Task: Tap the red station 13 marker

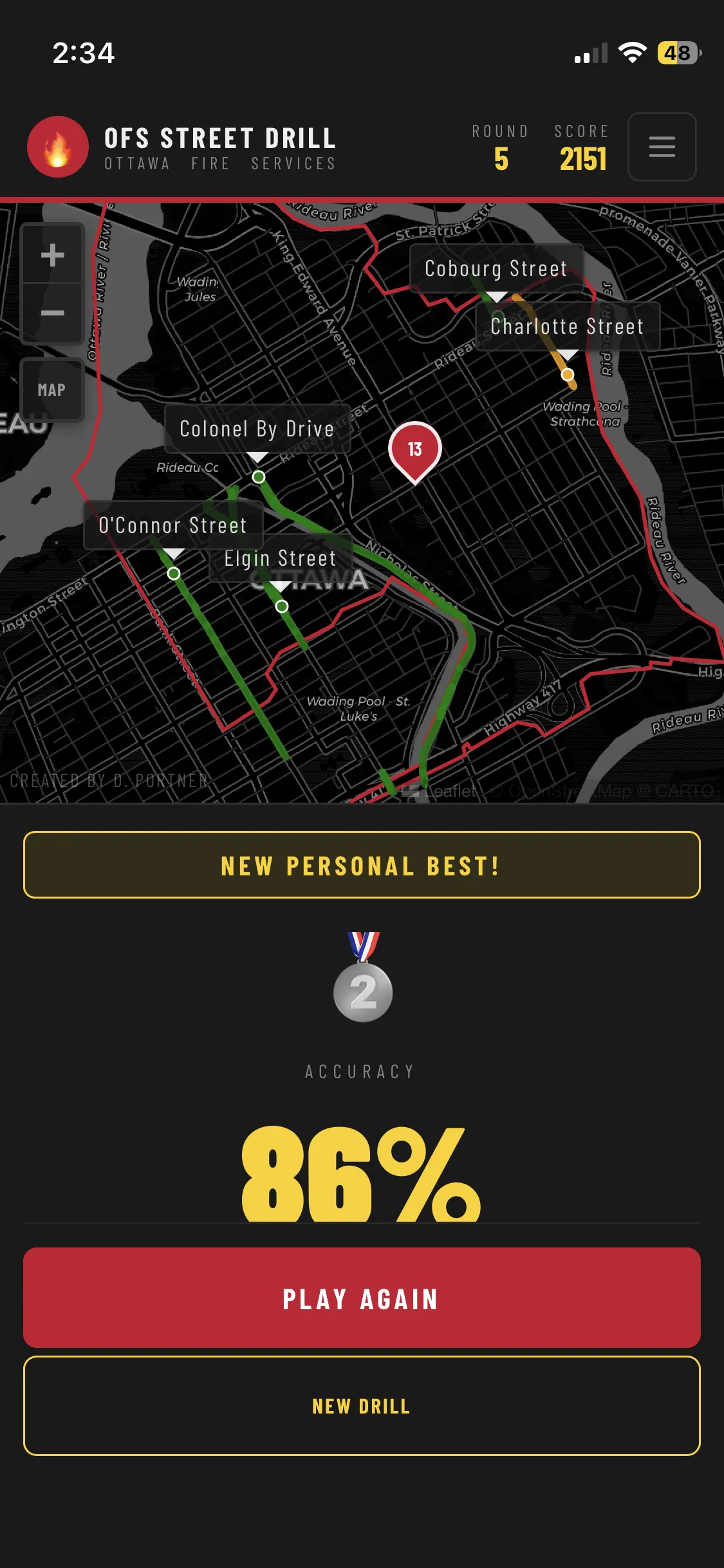Action: coord(414,449)
